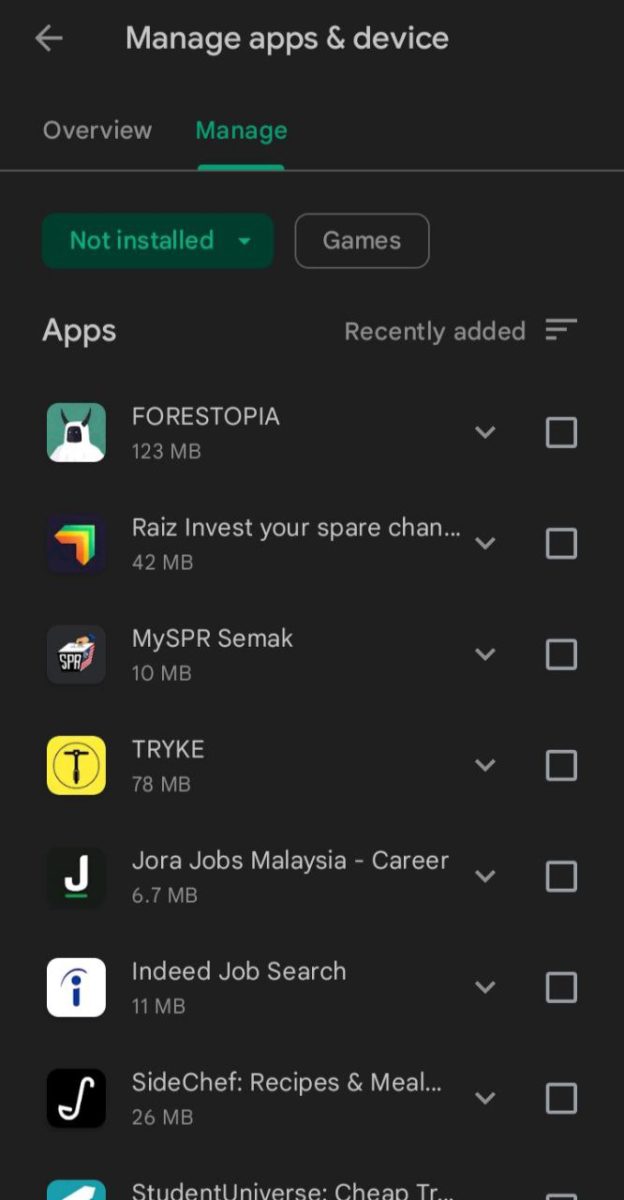Select the Raiz Invest app checkbox

[561, 544]
